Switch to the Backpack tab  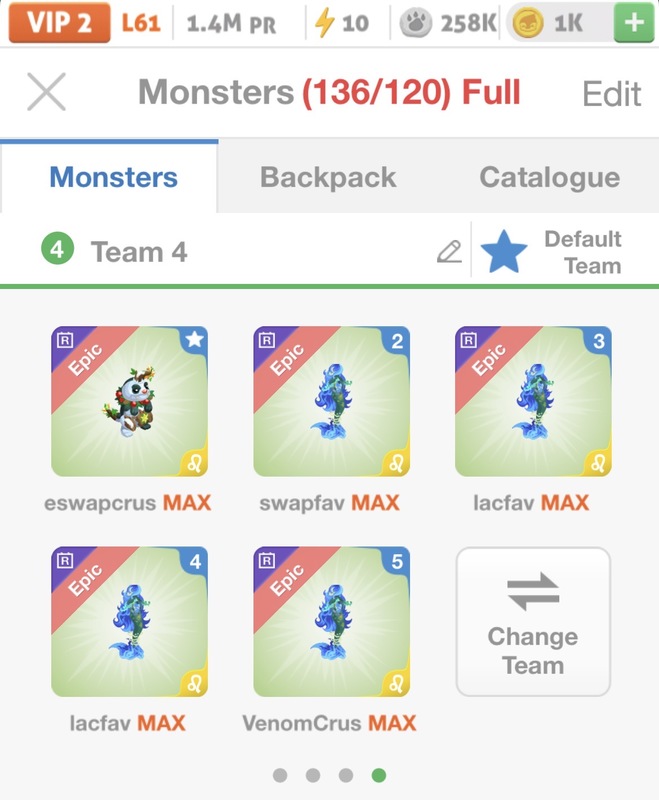(x=328, y=178)
